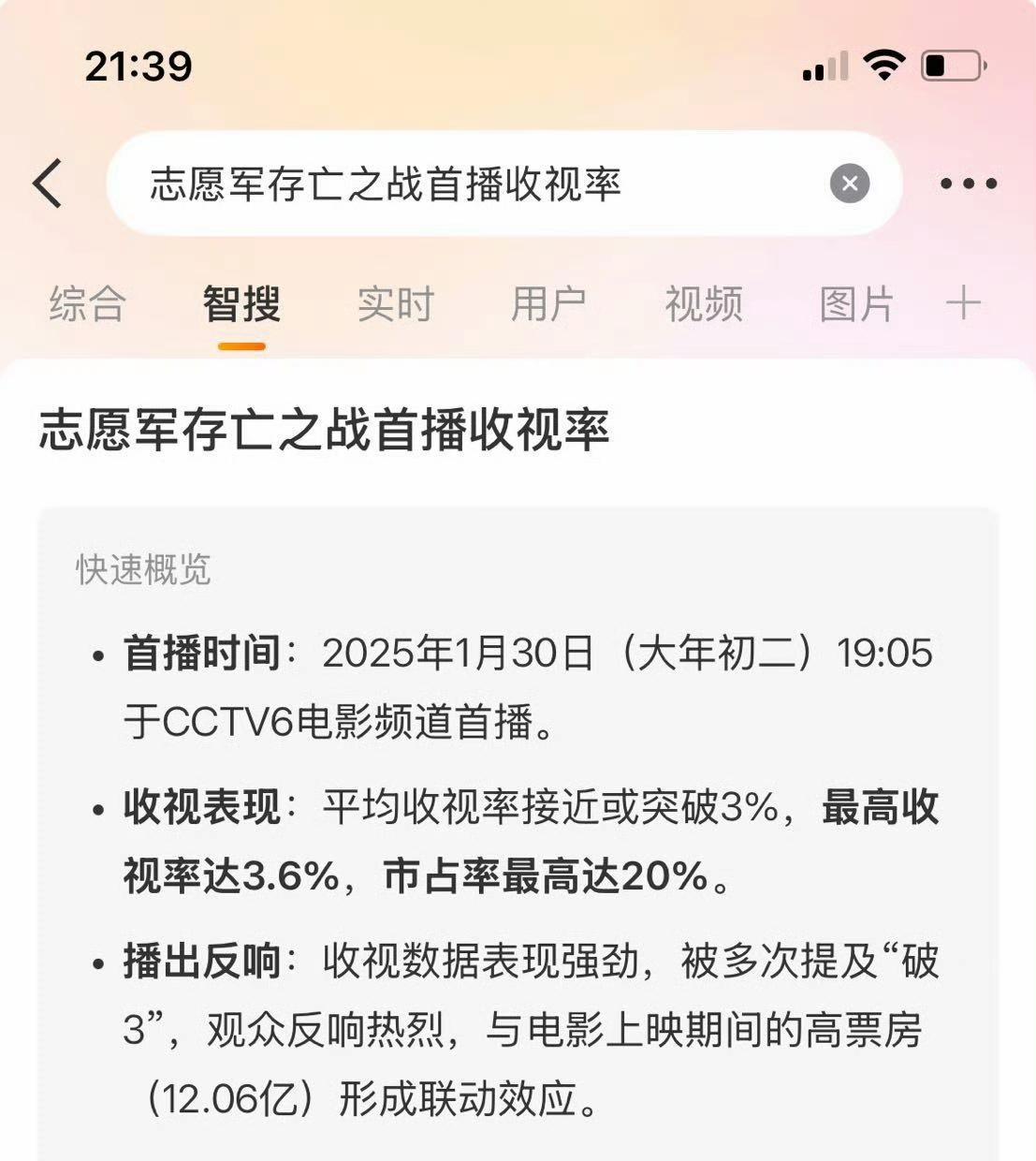
Task: Go back using the back arrow
Action: (49, 184)
